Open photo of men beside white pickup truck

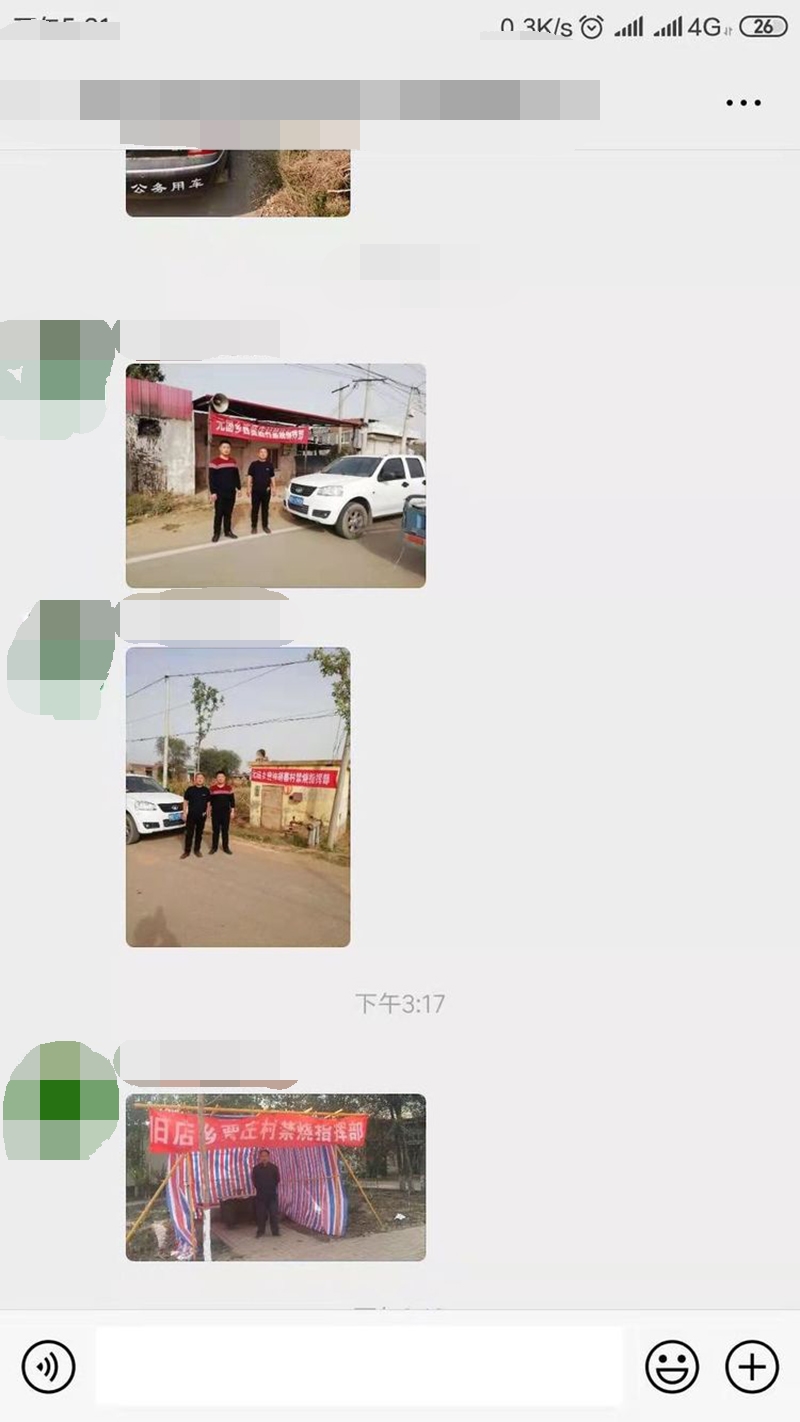click(x=275, y=475)
